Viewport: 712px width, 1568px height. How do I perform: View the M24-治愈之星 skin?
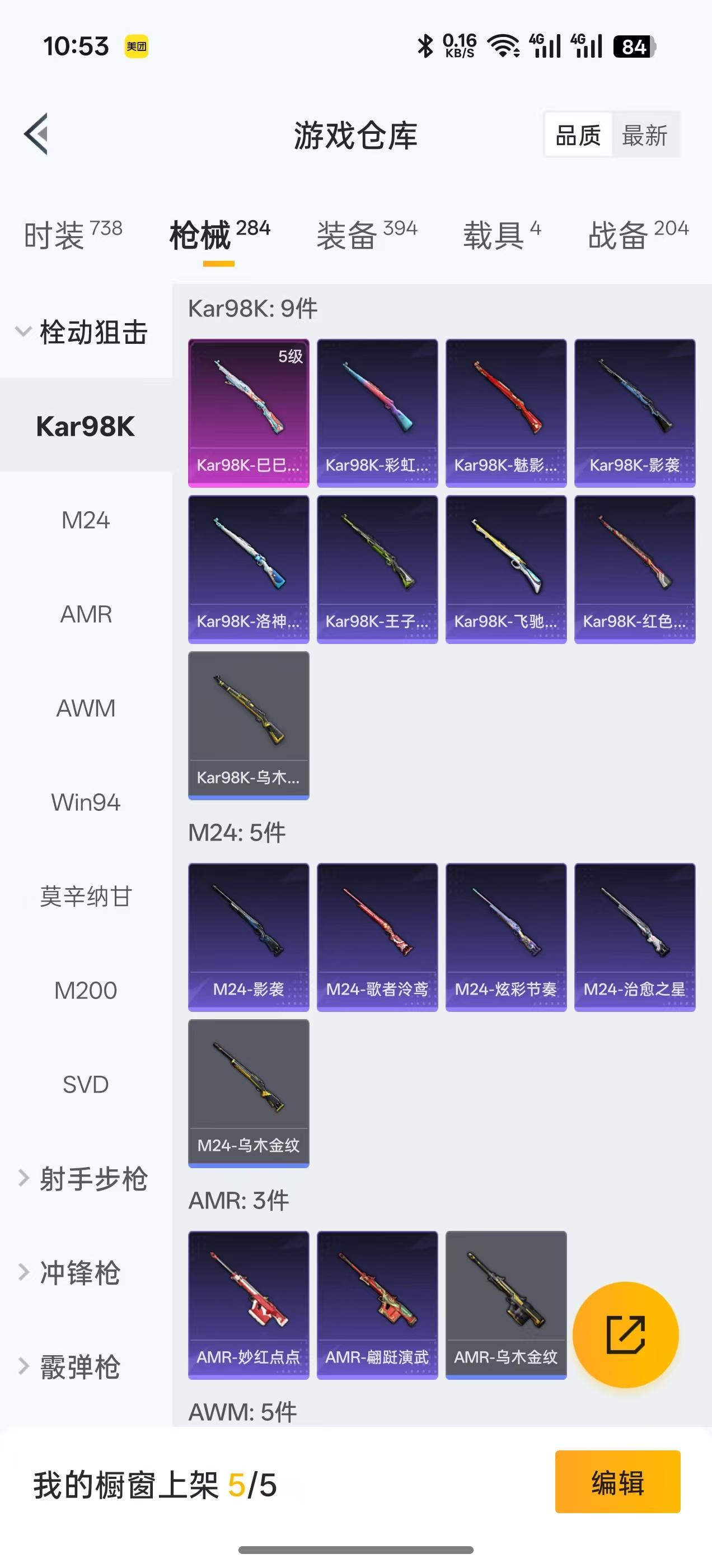[x=635, y=937]
